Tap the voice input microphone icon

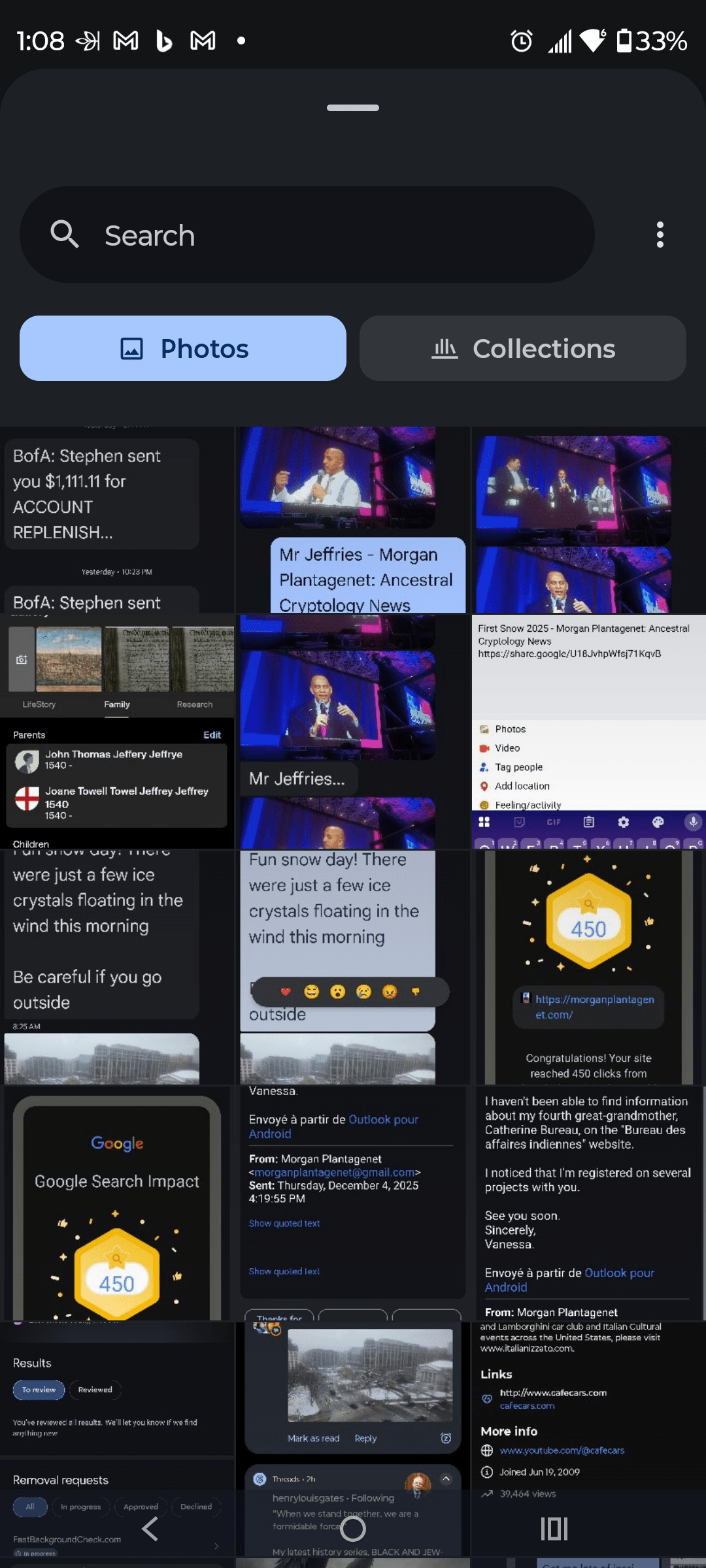coord(693,823)
